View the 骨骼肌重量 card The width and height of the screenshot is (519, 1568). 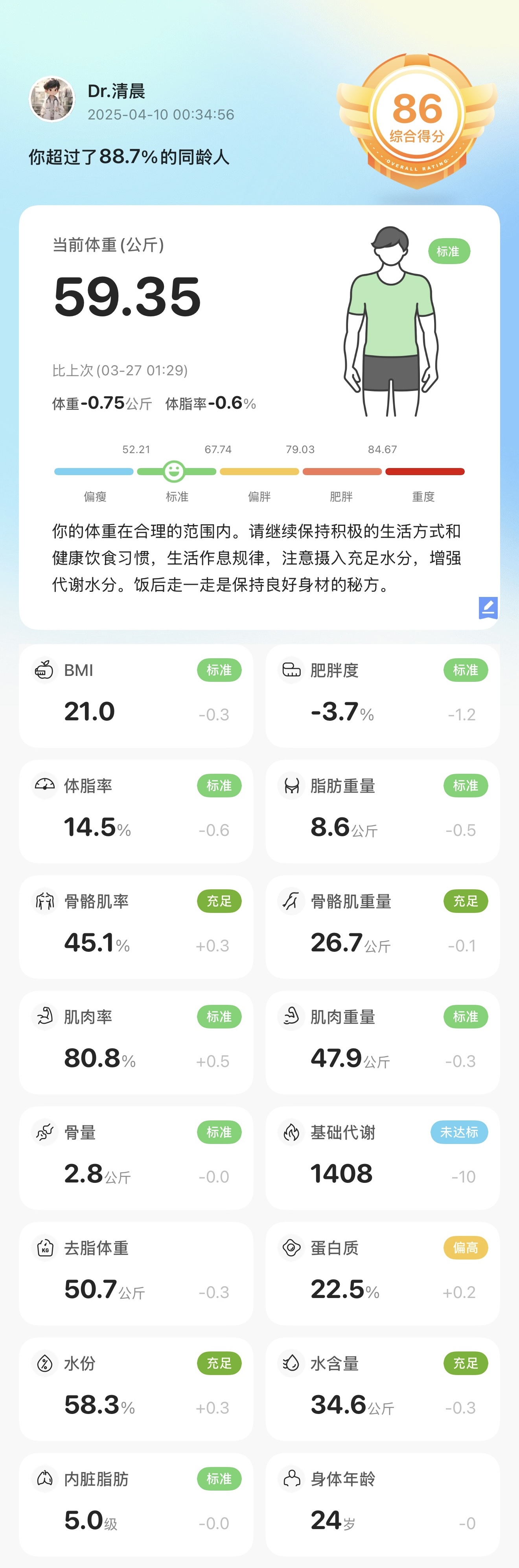click(383, 927)
